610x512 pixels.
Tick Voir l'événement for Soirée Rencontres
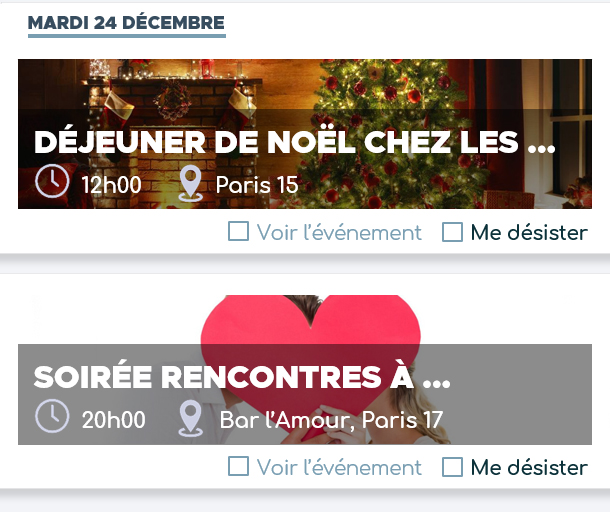239,466
